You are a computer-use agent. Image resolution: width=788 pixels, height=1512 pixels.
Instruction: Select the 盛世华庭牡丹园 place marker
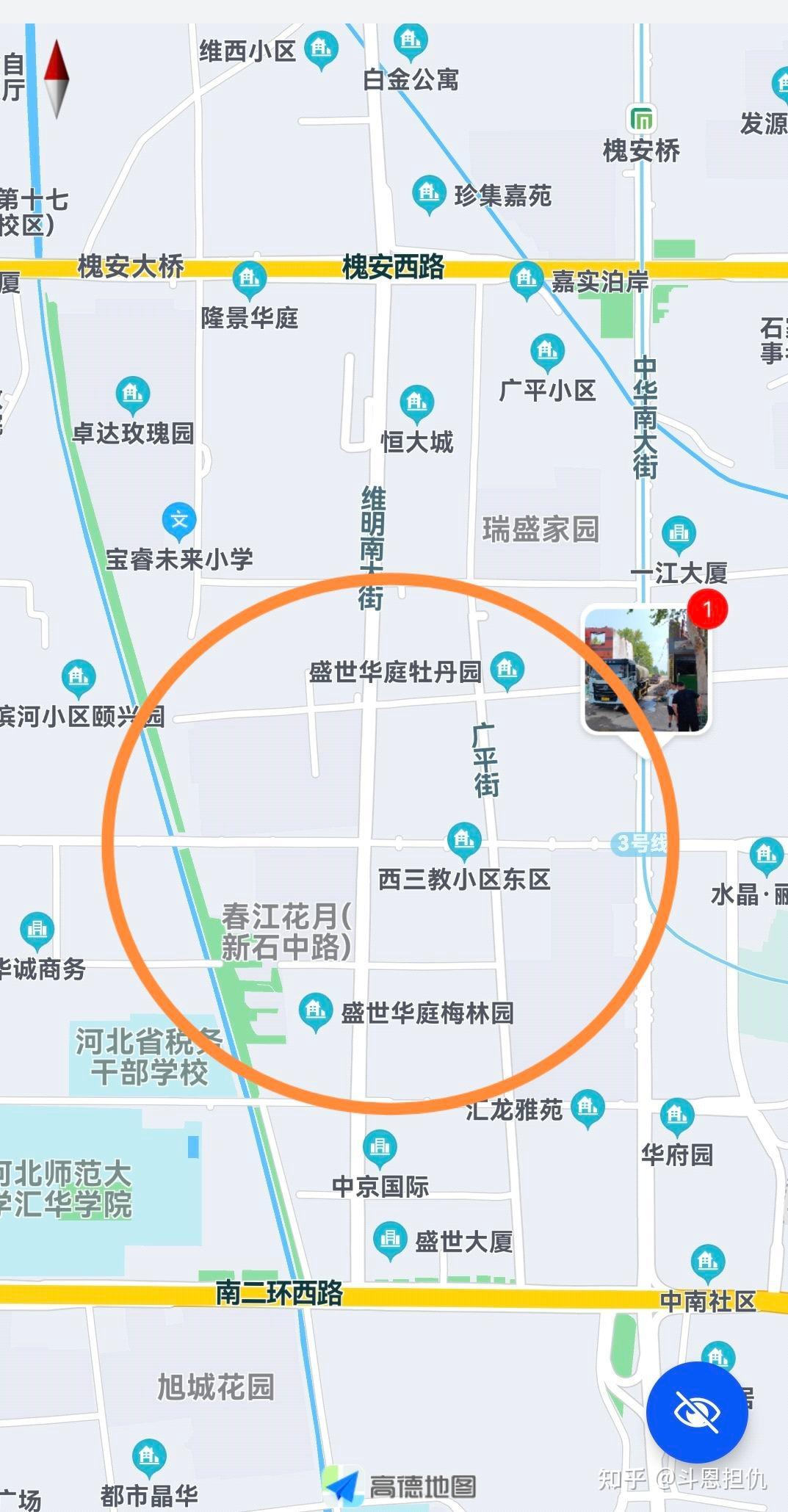pyautogui.click(x=507, y=670)
